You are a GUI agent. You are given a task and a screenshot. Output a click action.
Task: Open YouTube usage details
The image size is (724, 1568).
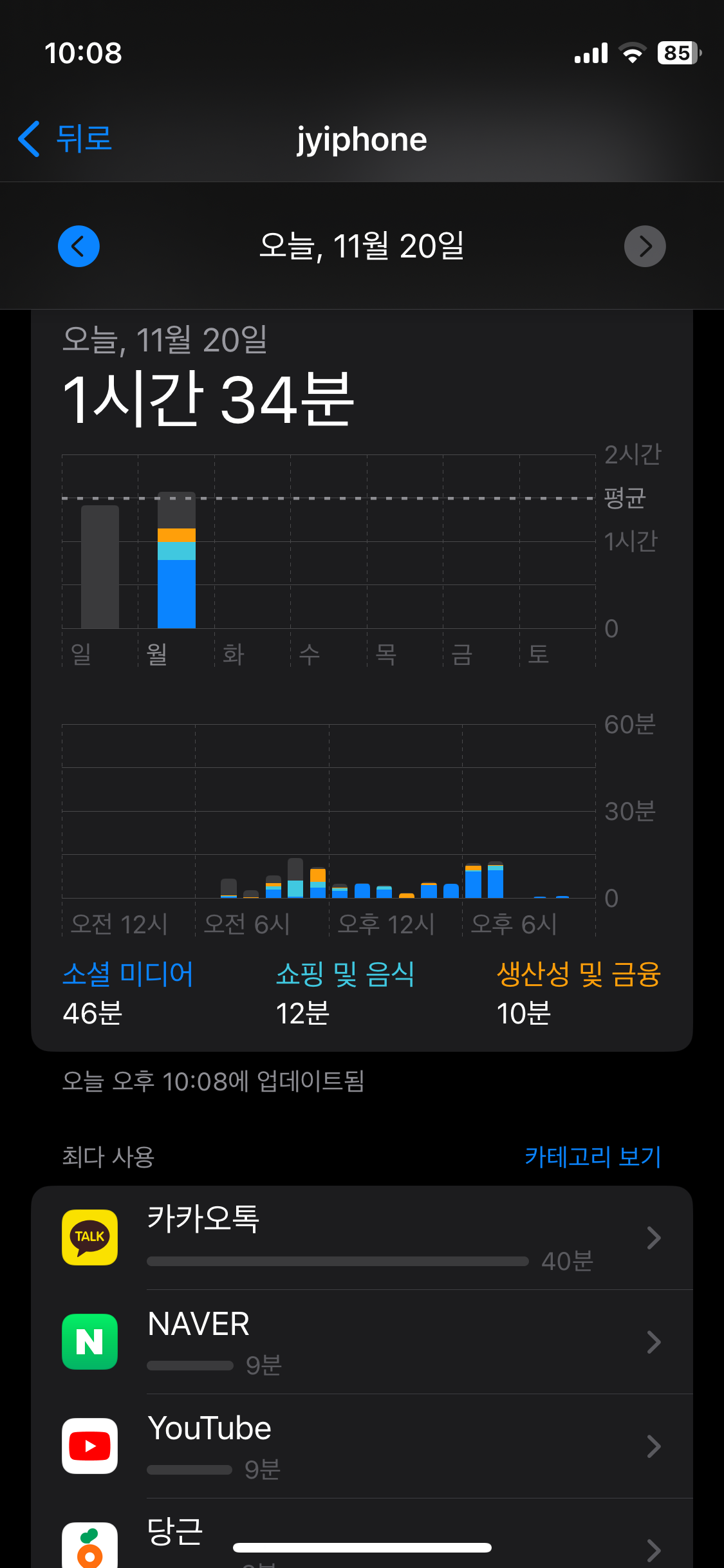click(362, 1446)
